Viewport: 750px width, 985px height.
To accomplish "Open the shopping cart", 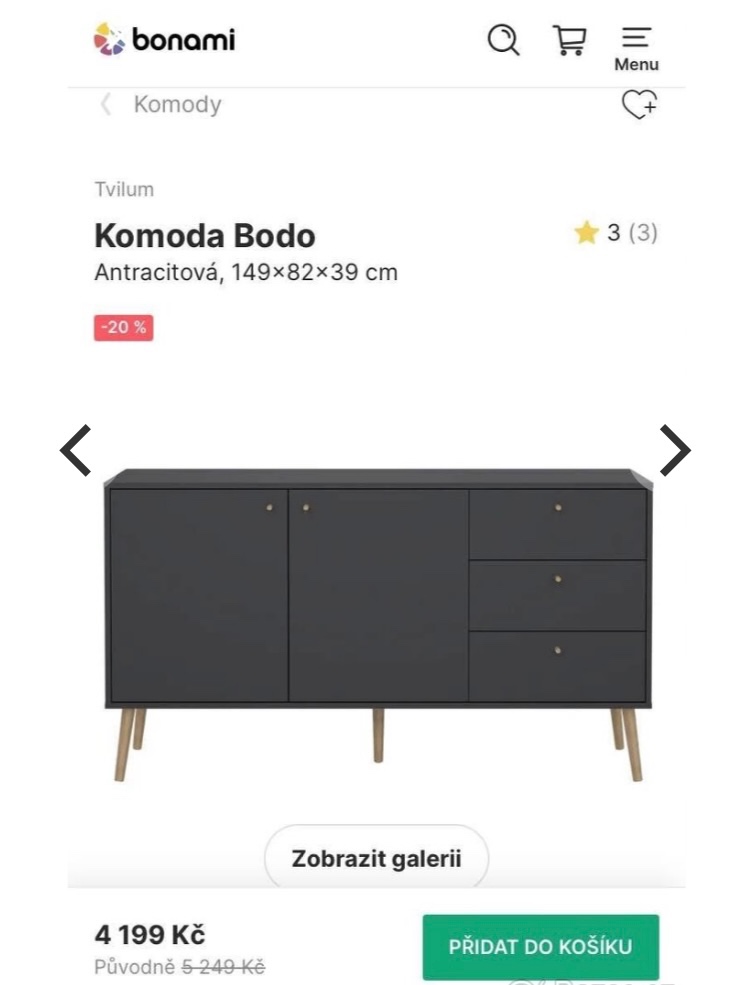I will pyautogui.click(x=569, y=41).
